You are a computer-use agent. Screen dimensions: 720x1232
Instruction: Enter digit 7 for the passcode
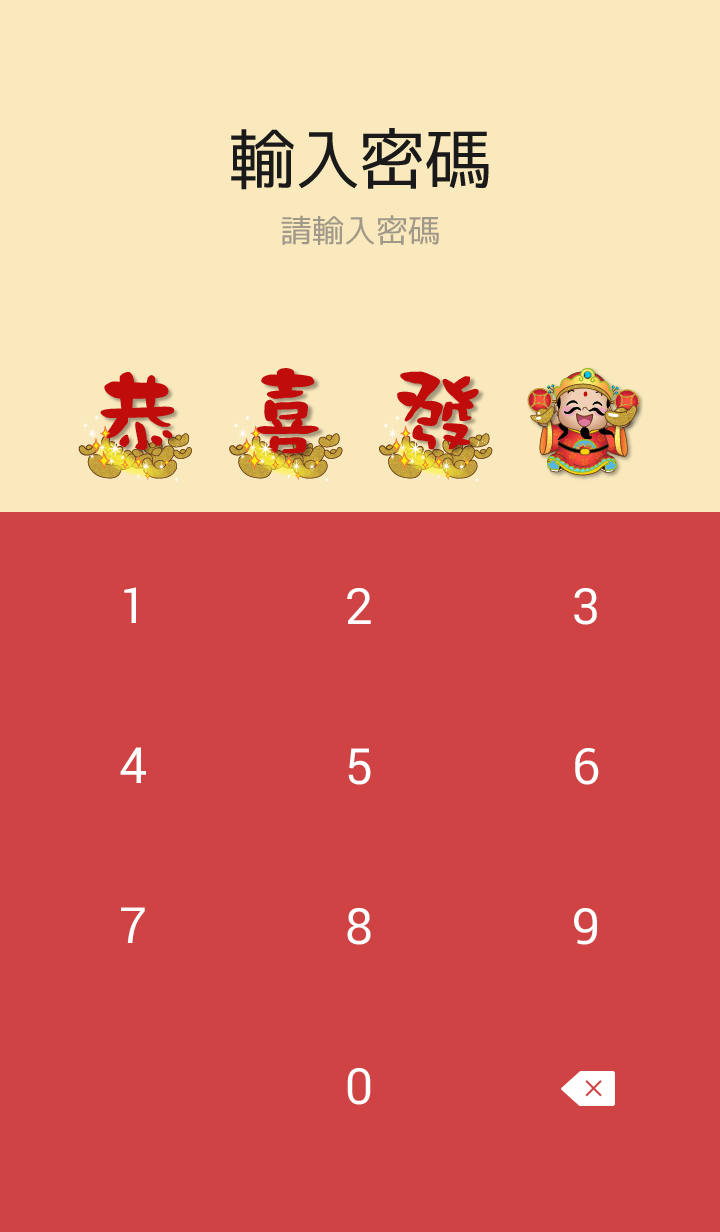coord(132,927)
